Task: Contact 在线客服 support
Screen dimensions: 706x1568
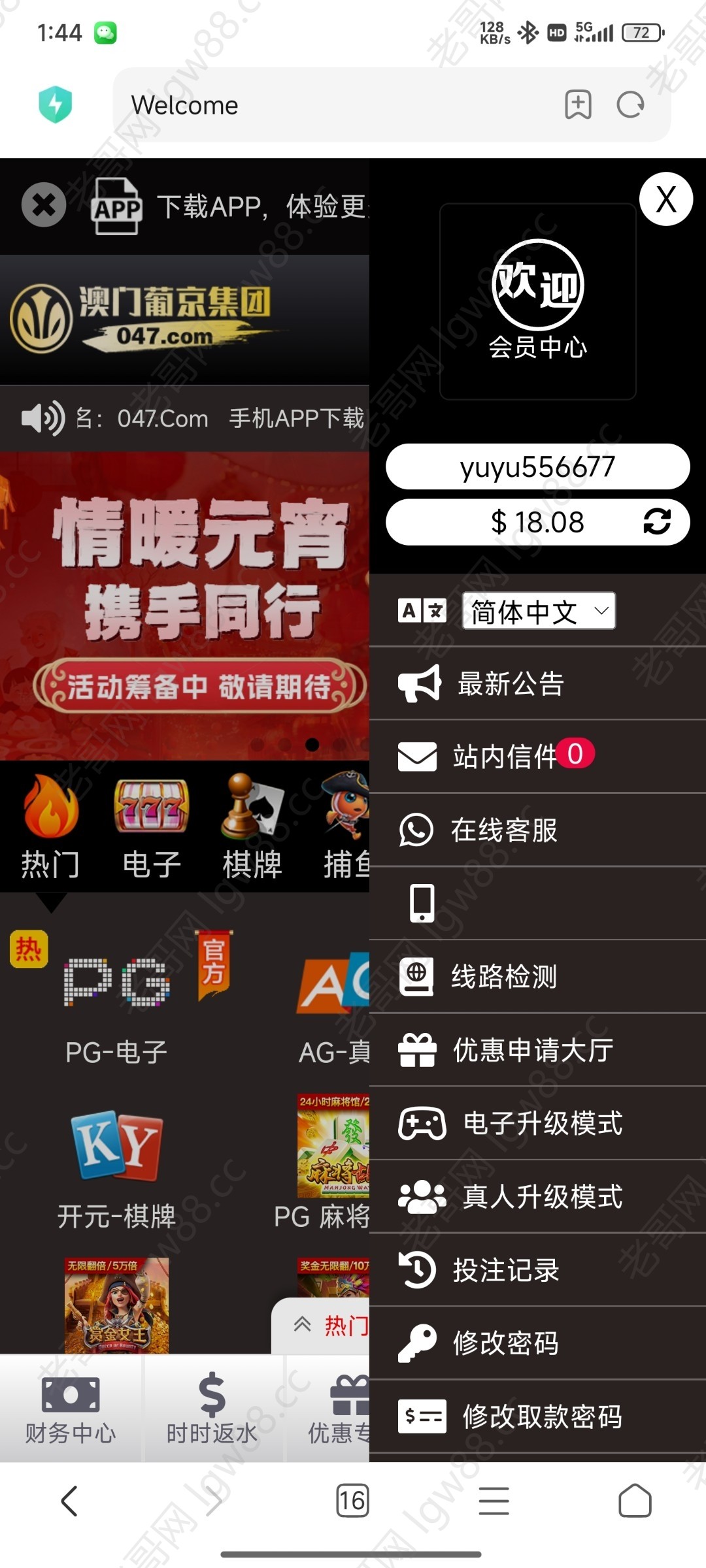Action: click(x=503, y=830)
